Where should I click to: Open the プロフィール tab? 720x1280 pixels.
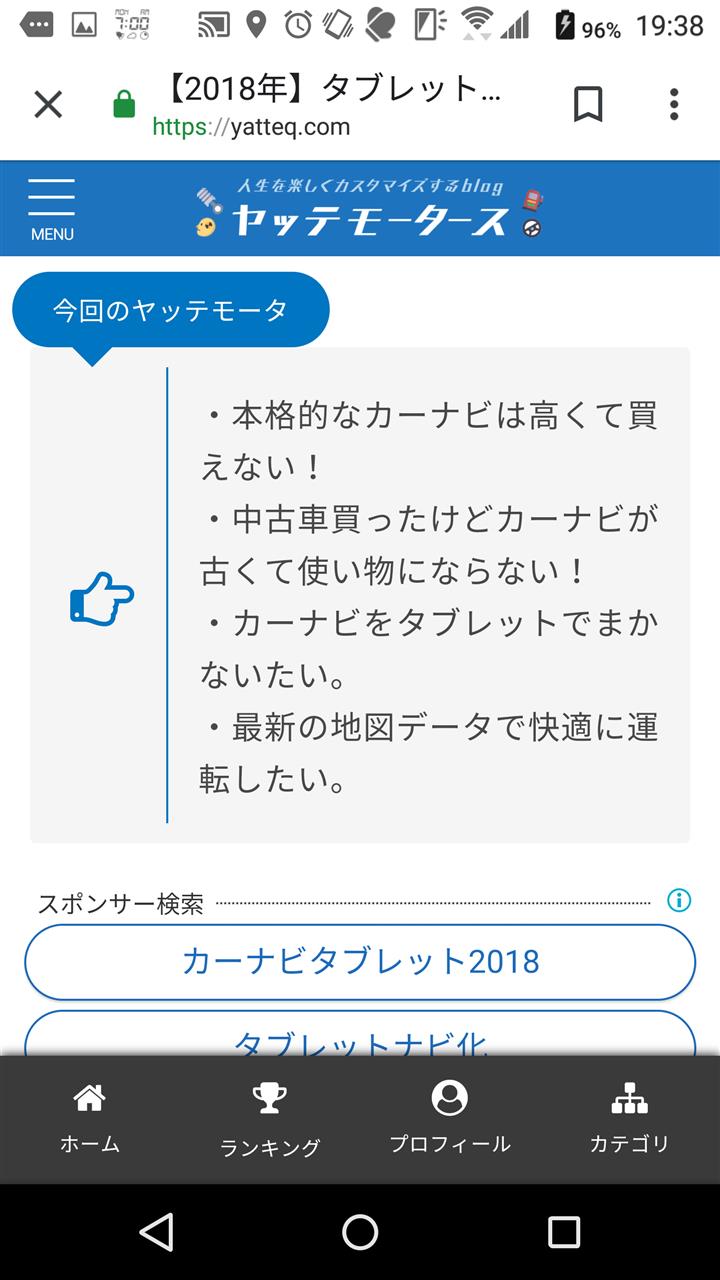pyautogui.click(x=450, y=1118)
